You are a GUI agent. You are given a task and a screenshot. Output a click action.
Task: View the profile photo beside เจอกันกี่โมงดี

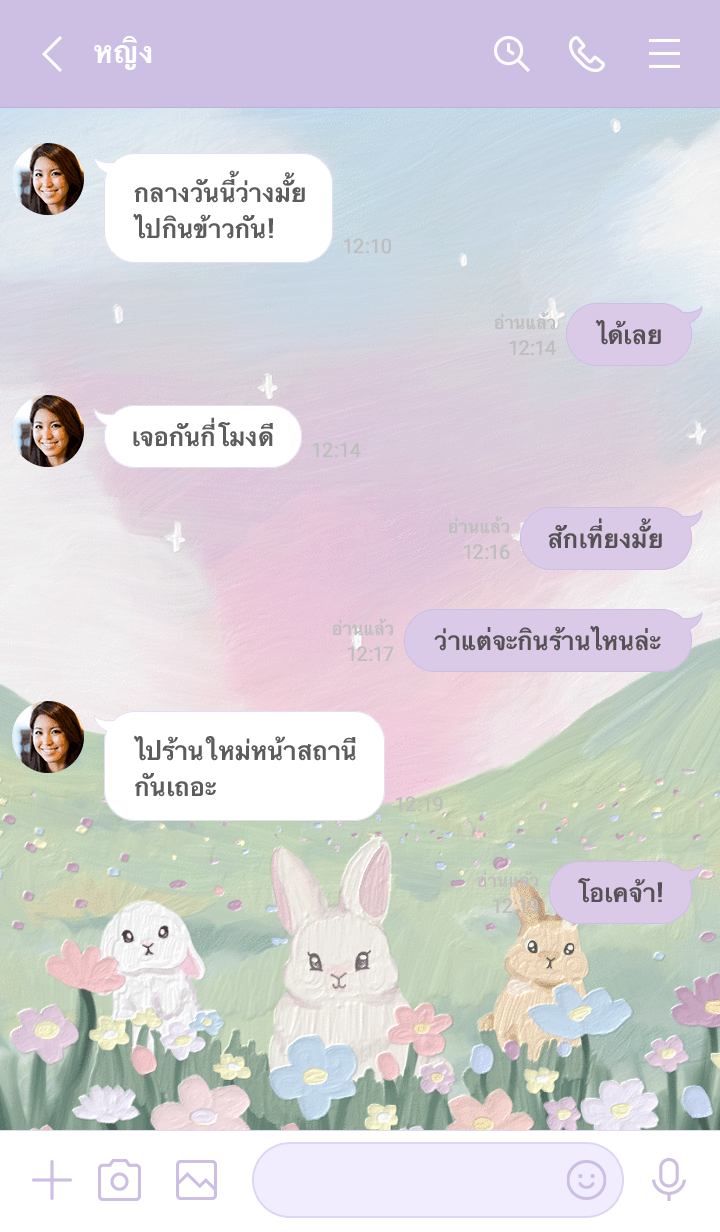pos(48,431)
